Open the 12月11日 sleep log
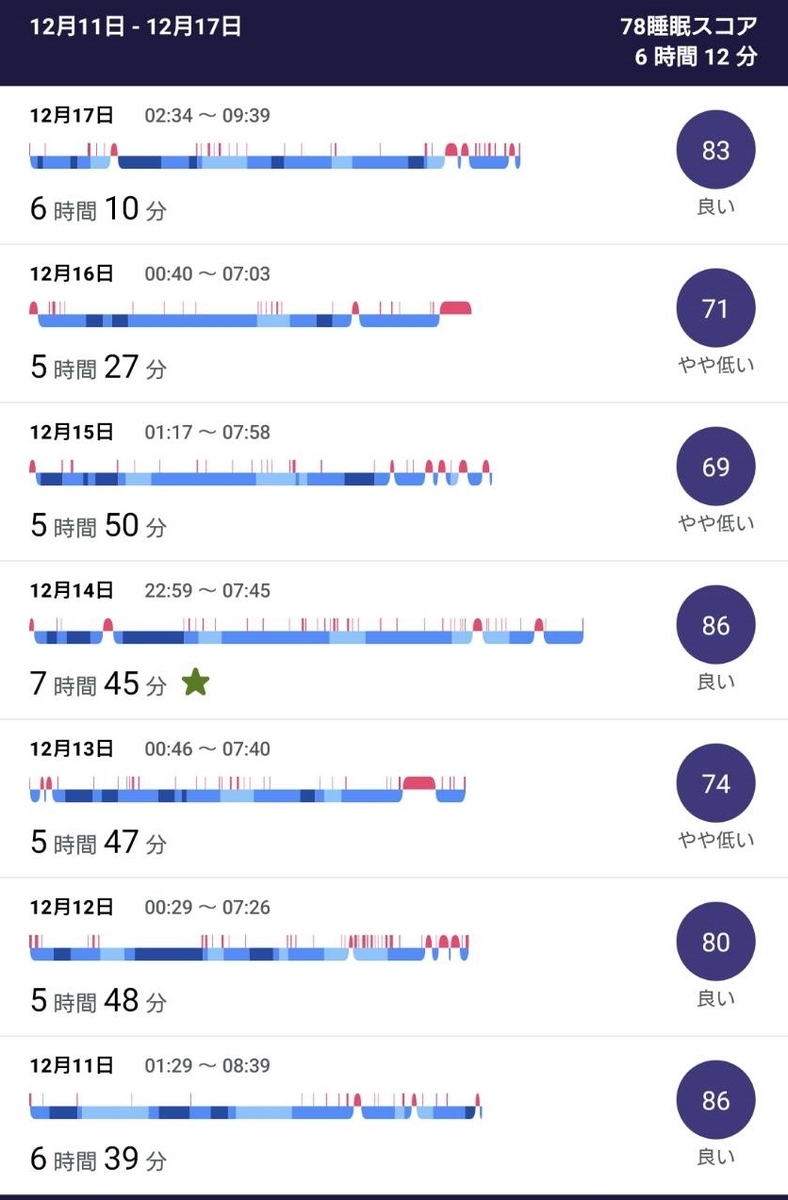 pyautogui.click(x=393, y=1115)
